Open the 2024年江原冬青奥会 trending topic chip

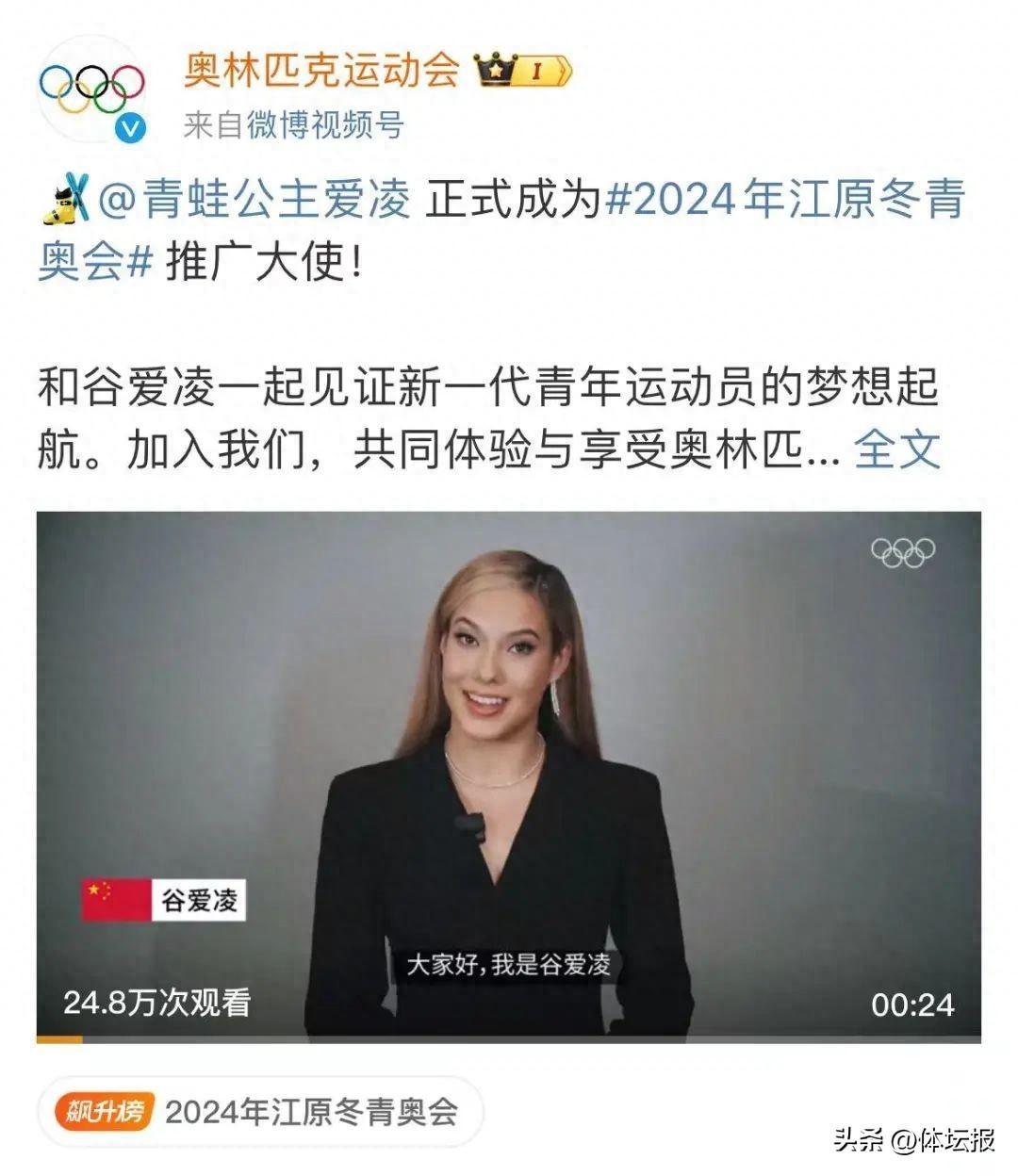260,1112
